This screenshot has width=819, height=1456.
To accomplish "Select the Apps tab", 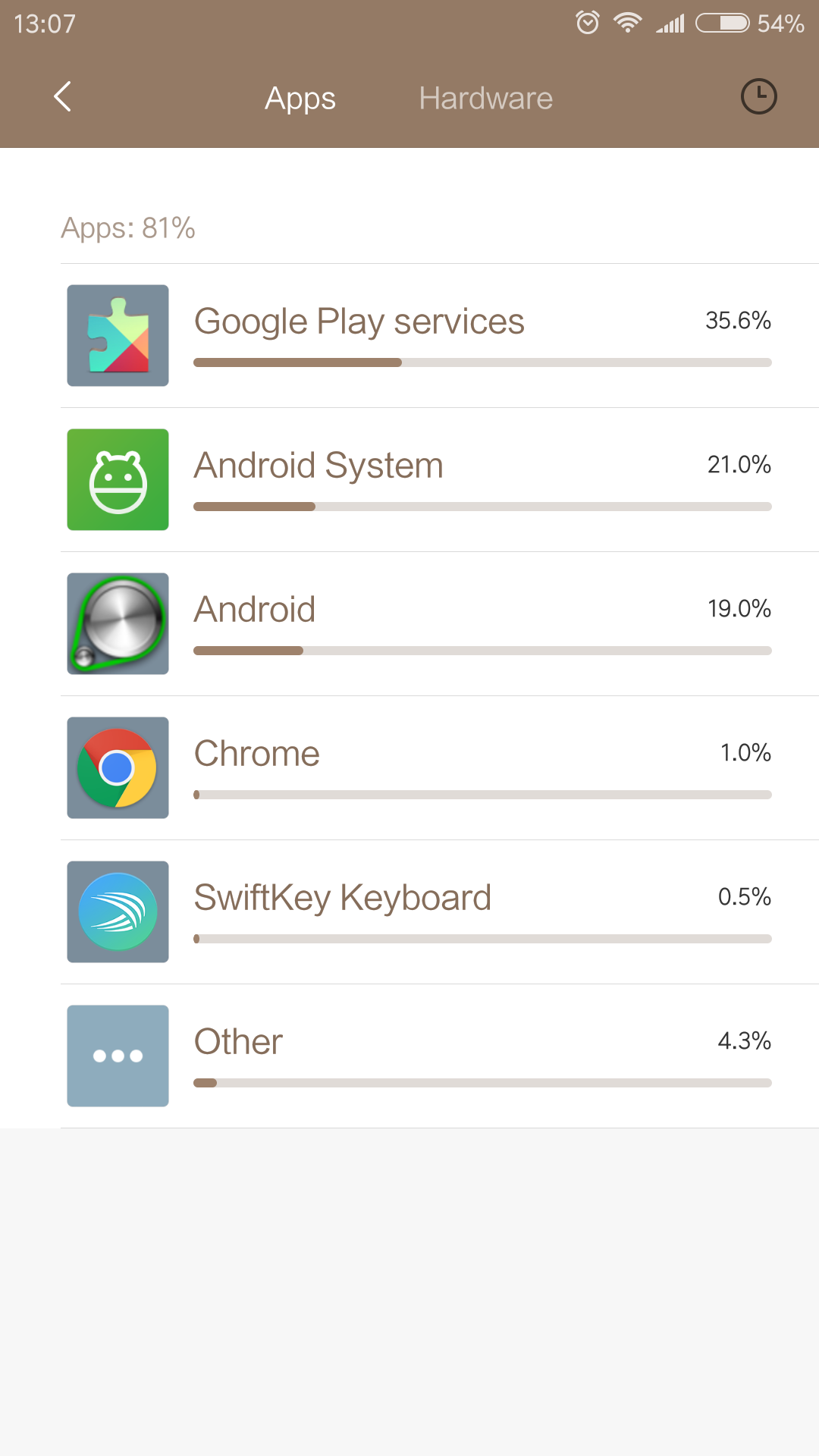I will tap(300, 99).
